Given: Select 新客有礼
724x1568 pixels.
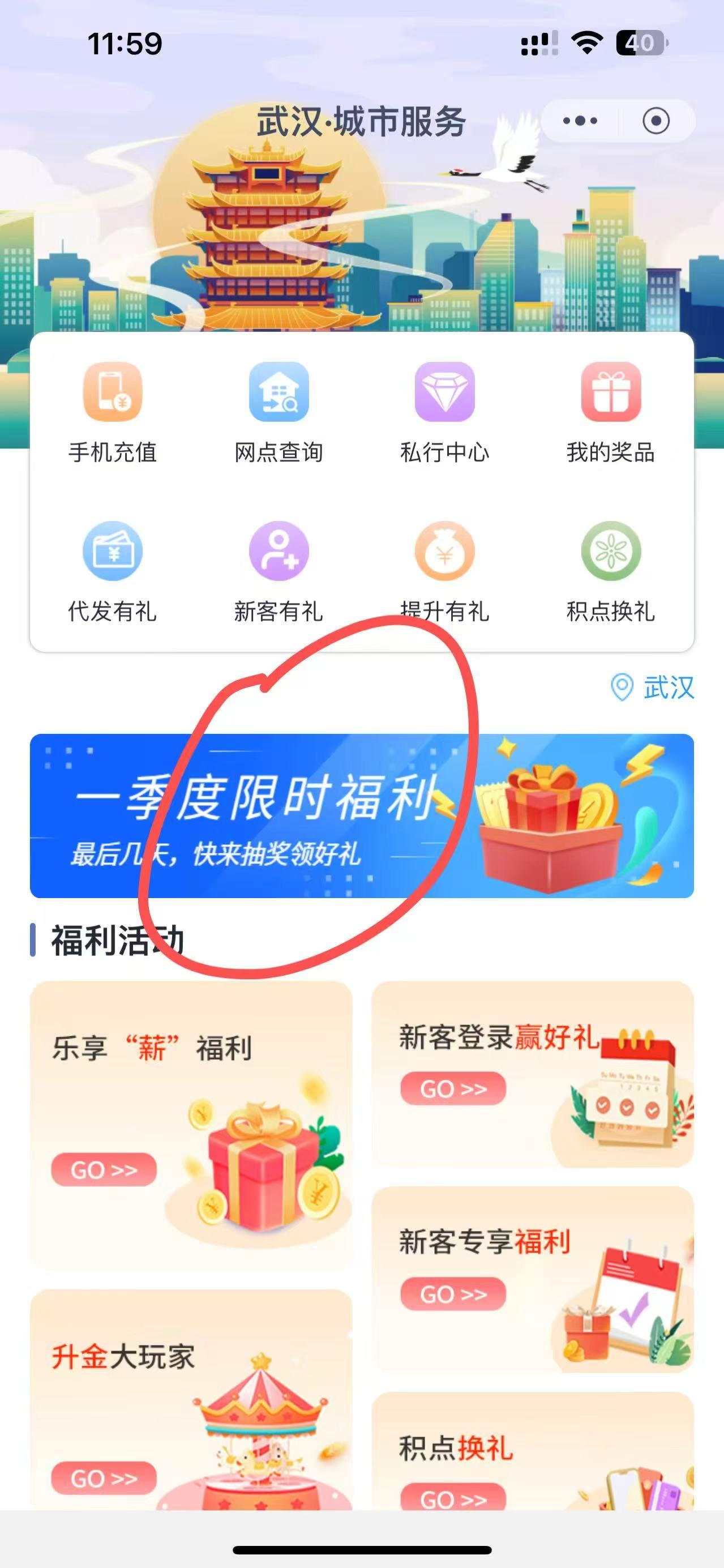Looking at the screenshot, I should [x=279, y=572].
